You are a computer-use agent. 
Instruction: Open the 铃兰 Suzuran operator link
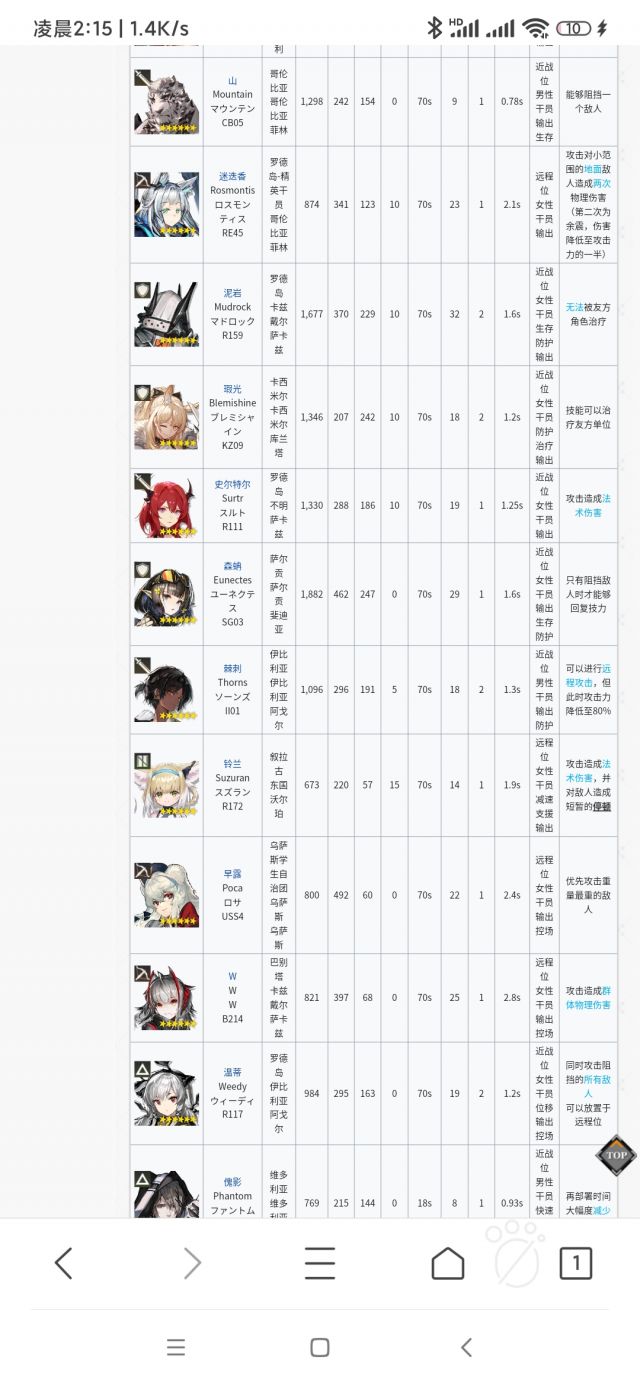tap(232, 764)
